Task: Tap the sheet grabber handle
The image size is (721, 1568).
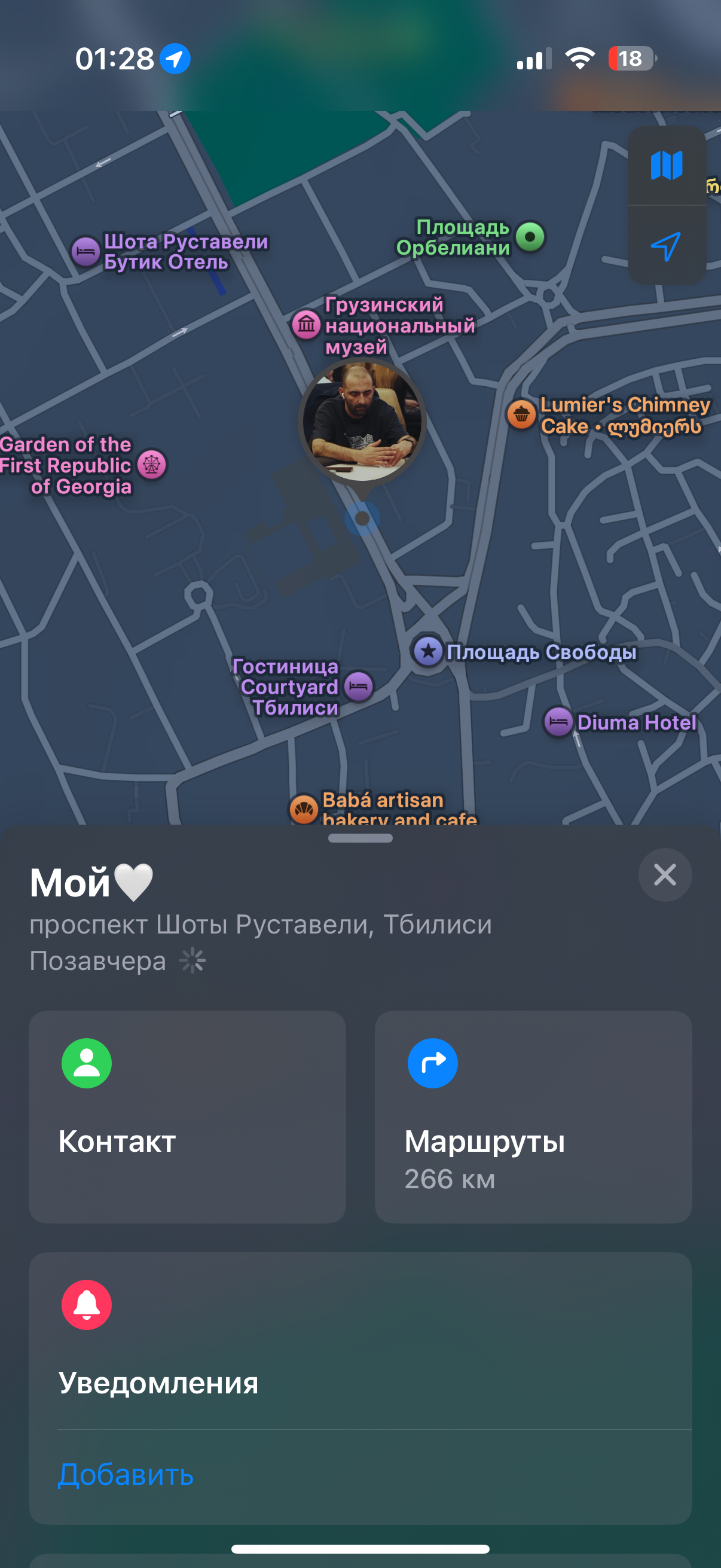Action: click(x=360, y=838)
